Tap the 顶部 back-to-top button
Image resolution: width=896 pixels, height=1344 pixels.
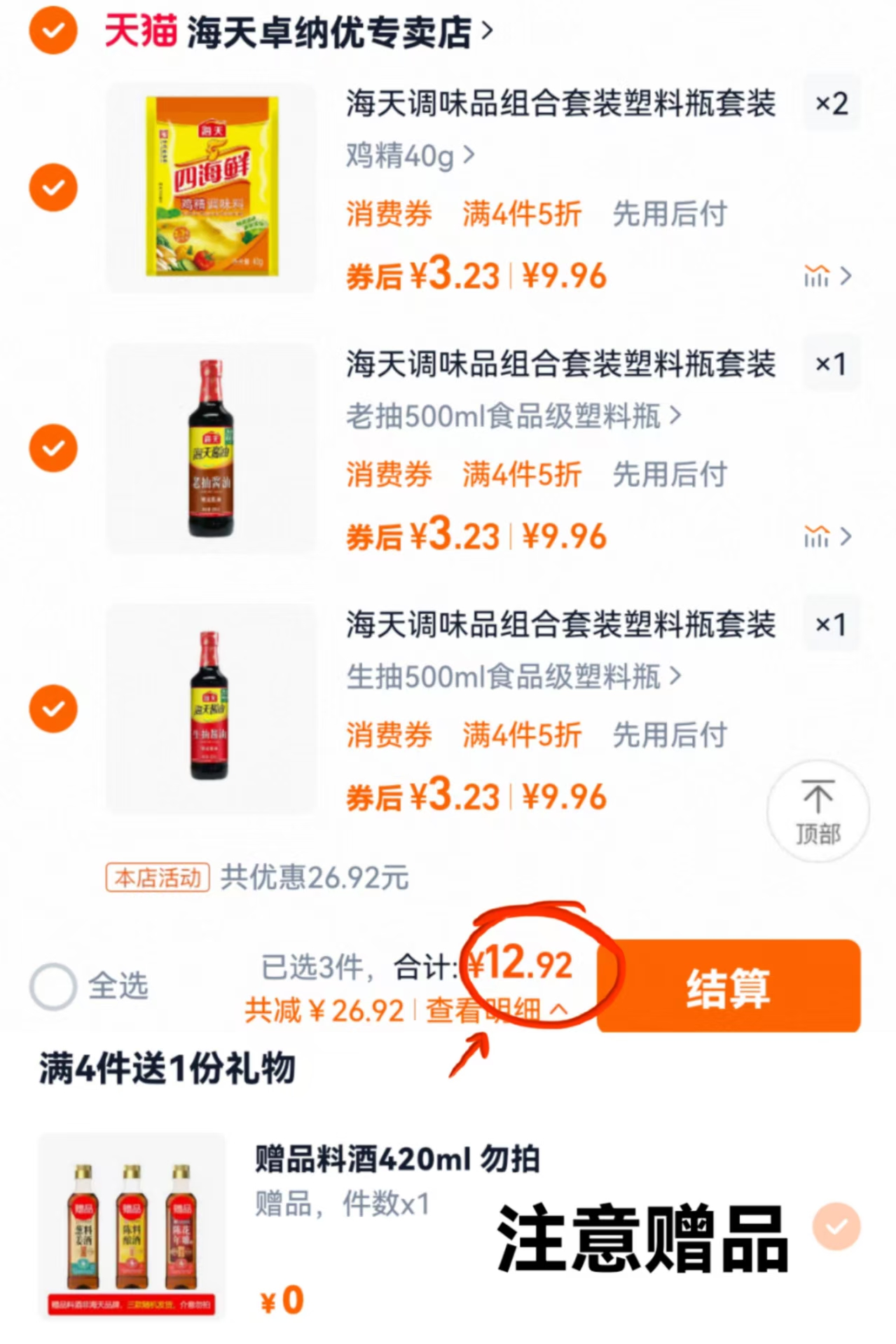coord(817,811)
